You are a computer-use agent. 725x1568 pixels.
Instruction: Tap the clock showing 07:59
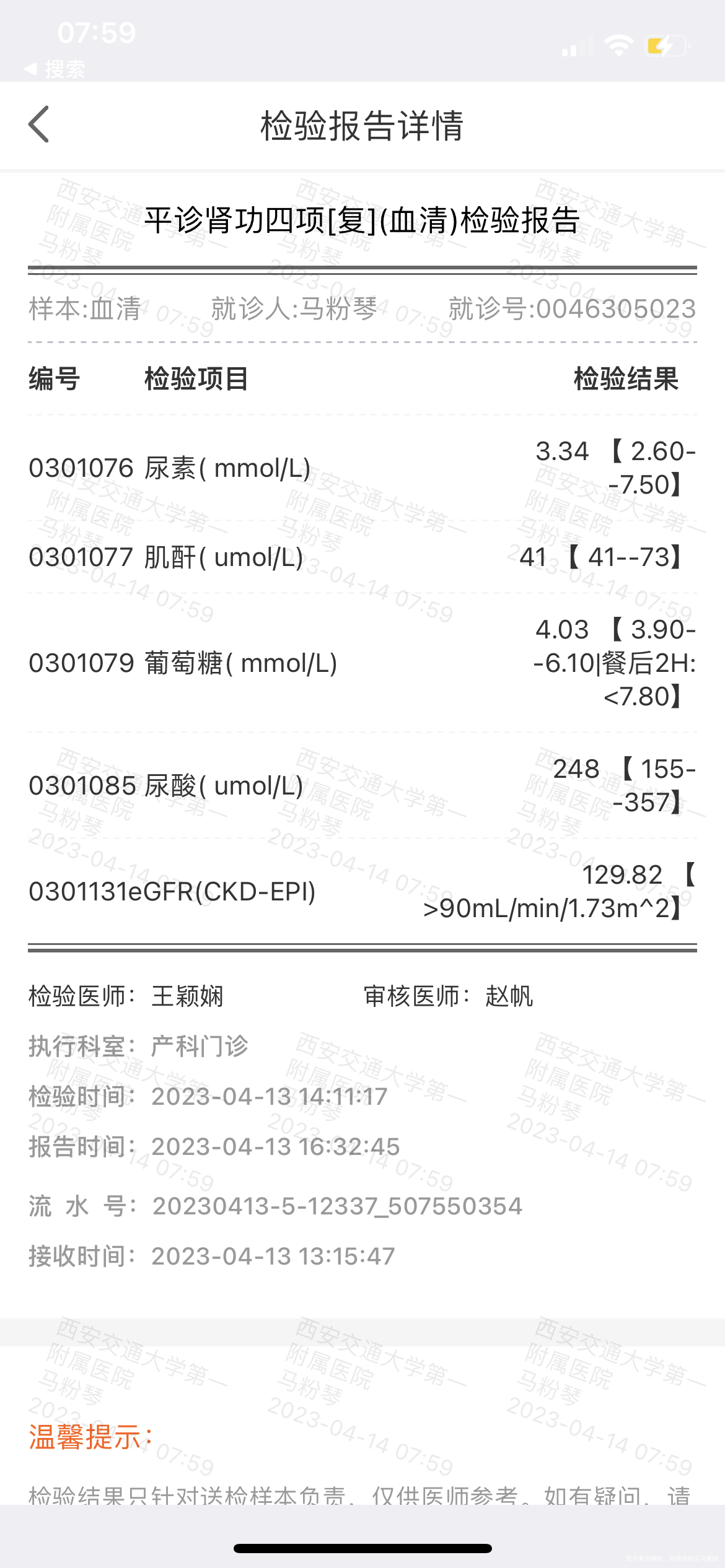point(96,32)
